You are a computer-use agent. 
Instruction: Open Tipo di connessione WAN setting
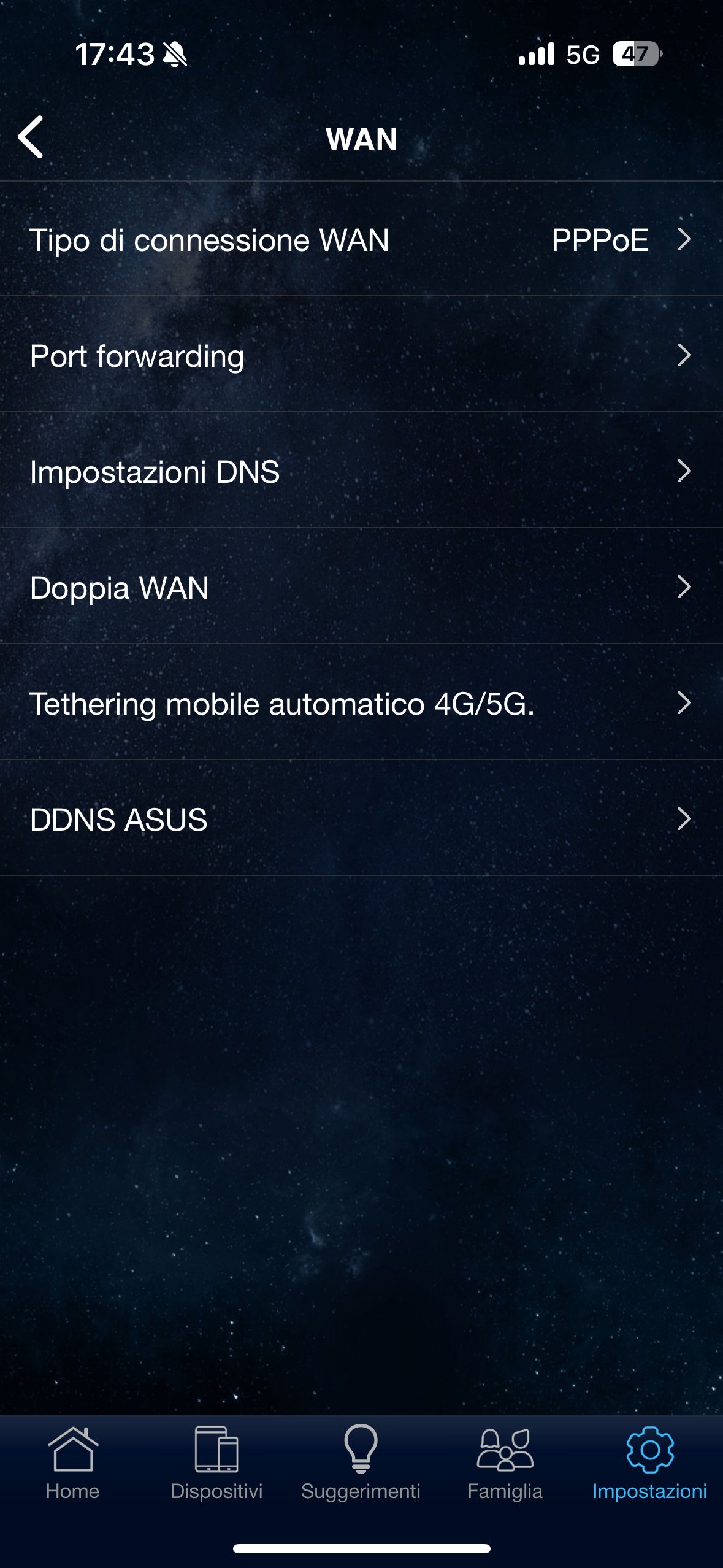point(361,239)
